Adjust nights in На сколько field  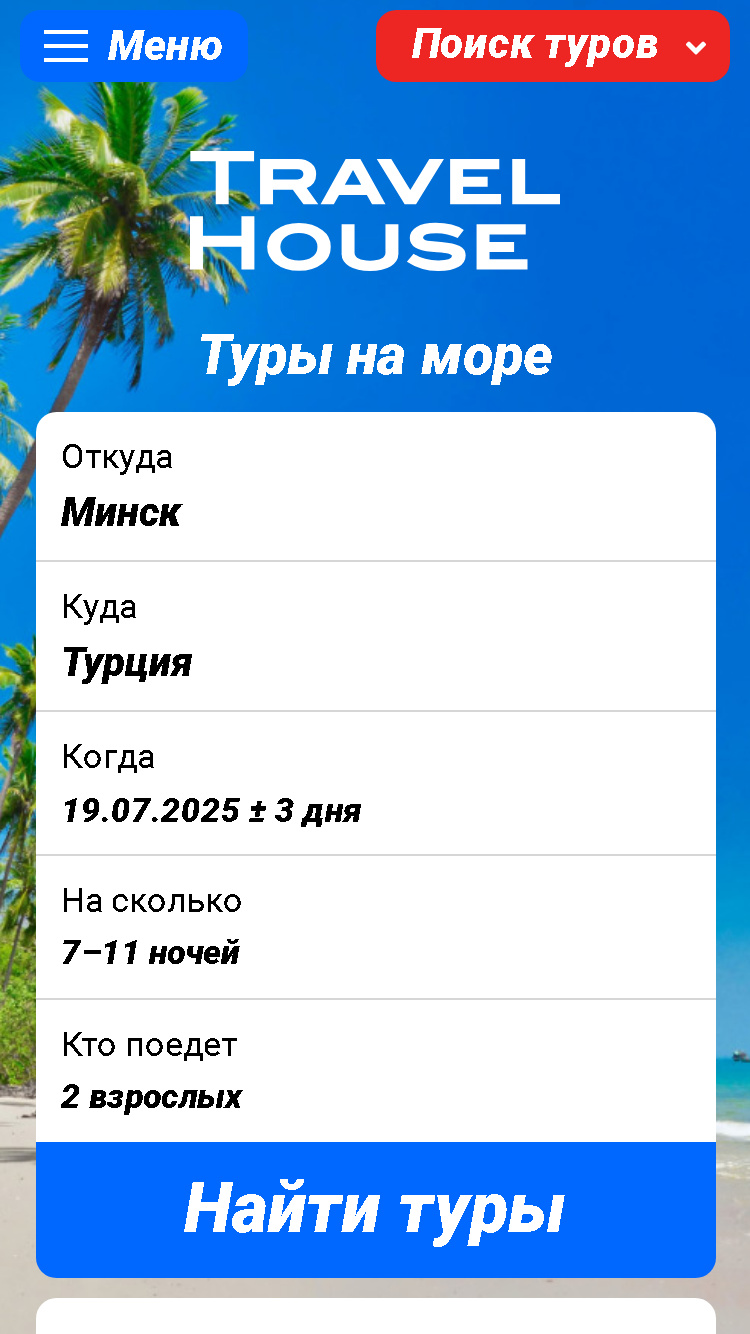point(376,928)
